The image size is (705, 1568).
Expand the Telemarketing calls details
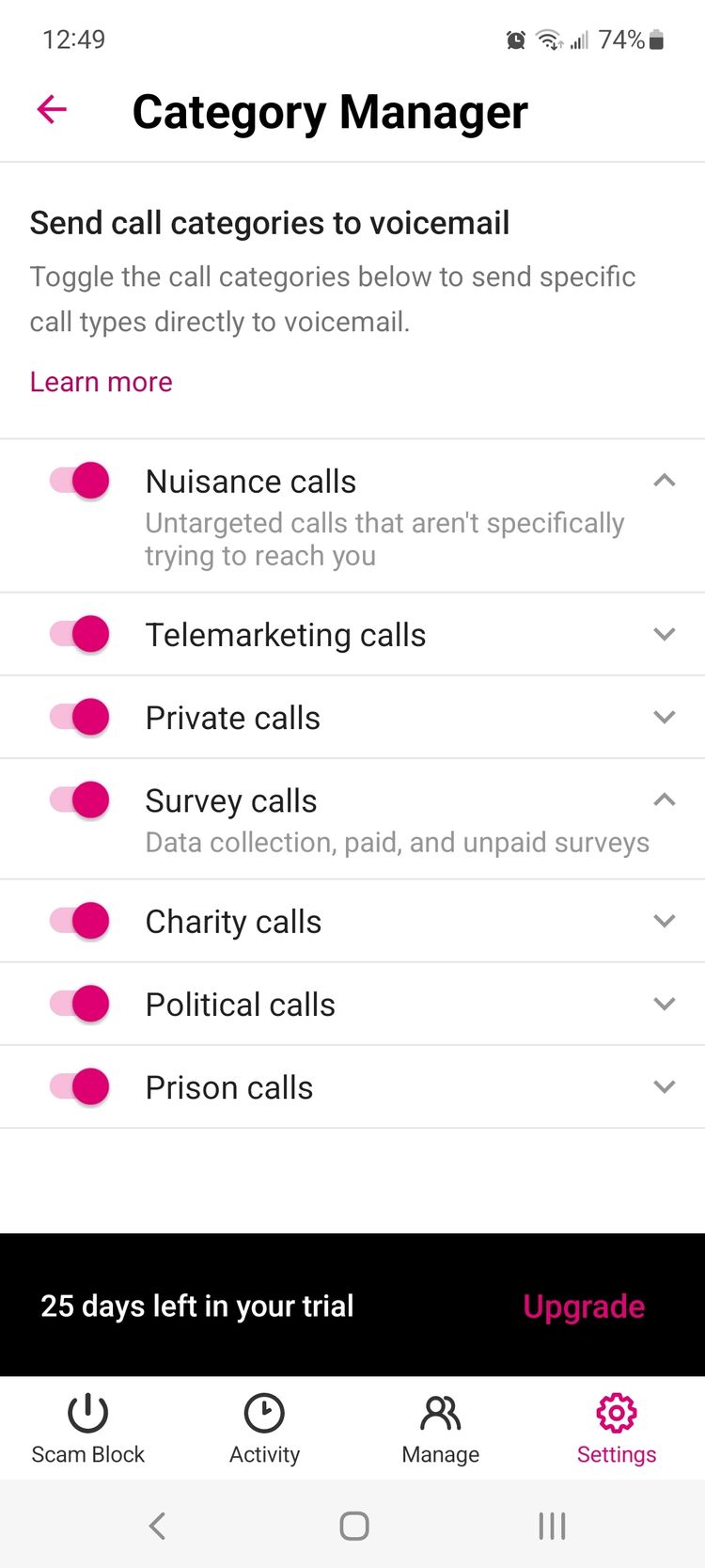pos(664,634)
